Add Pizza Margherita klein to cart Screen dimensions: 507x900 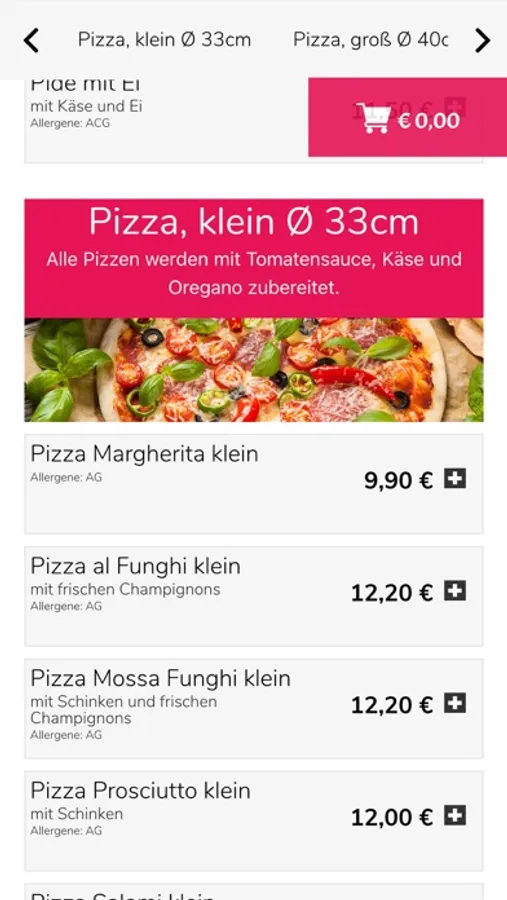pyautogui.click(x=455, y=478)
